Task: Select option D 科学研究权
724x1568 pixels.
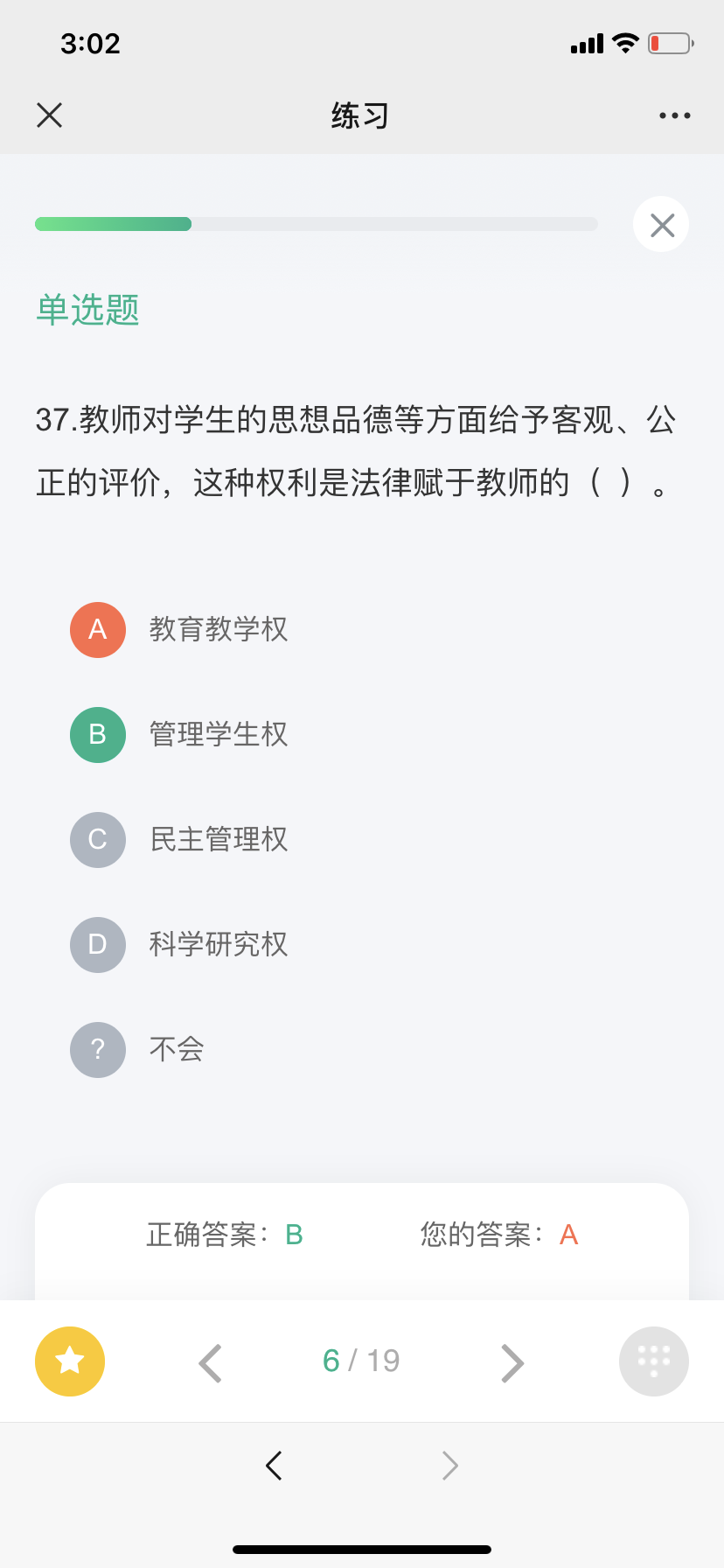Action: tap(179, 944)
